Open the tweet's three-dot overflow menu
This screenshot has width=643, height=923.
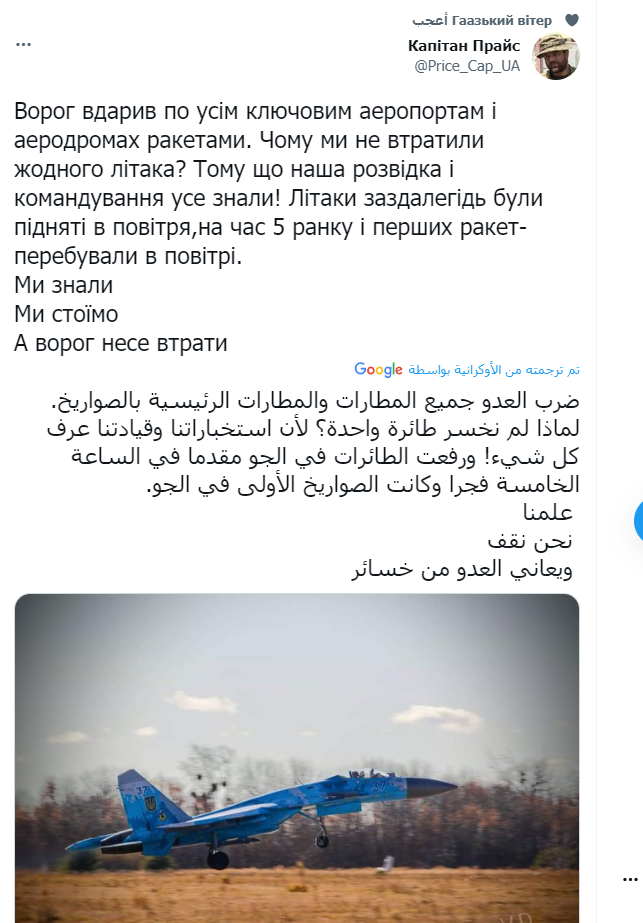coord(24,45)
